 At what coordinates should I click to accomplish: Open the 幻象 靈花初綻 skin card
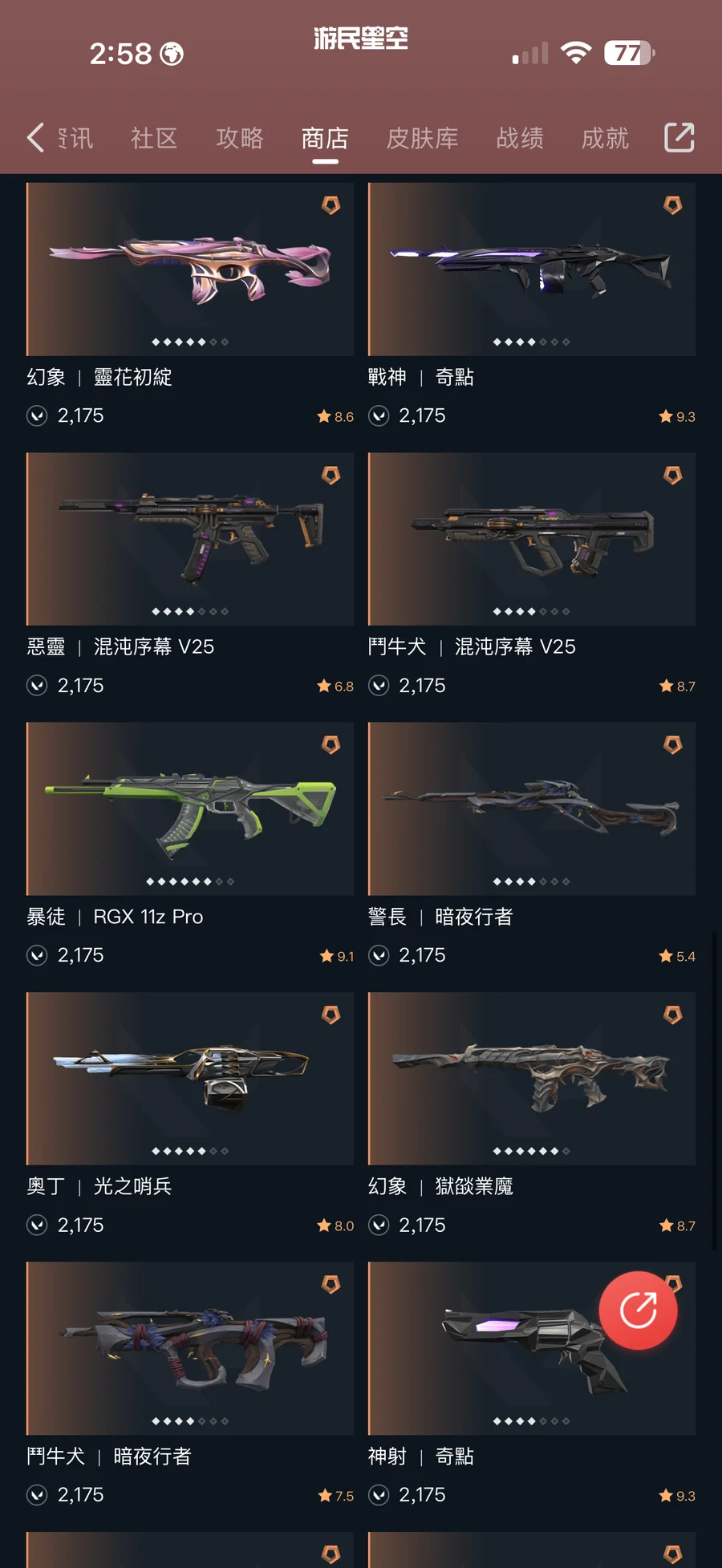click(x=190, y=269)
